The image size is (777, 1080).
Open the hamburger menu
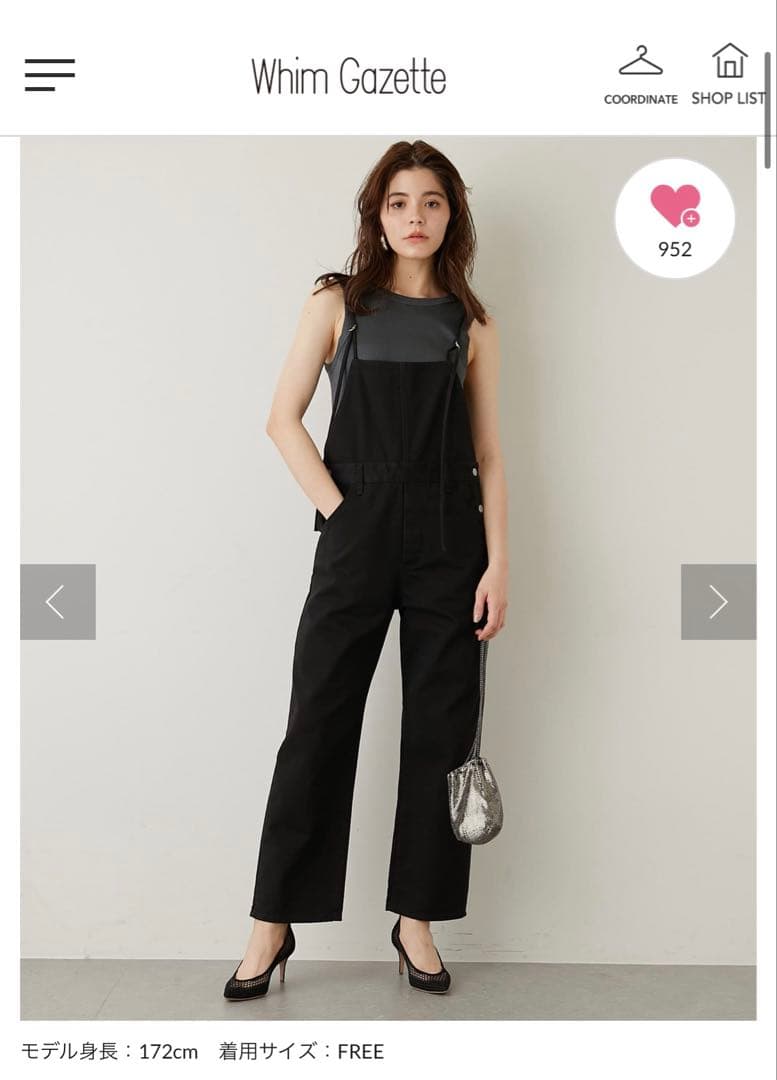(50, 75)
